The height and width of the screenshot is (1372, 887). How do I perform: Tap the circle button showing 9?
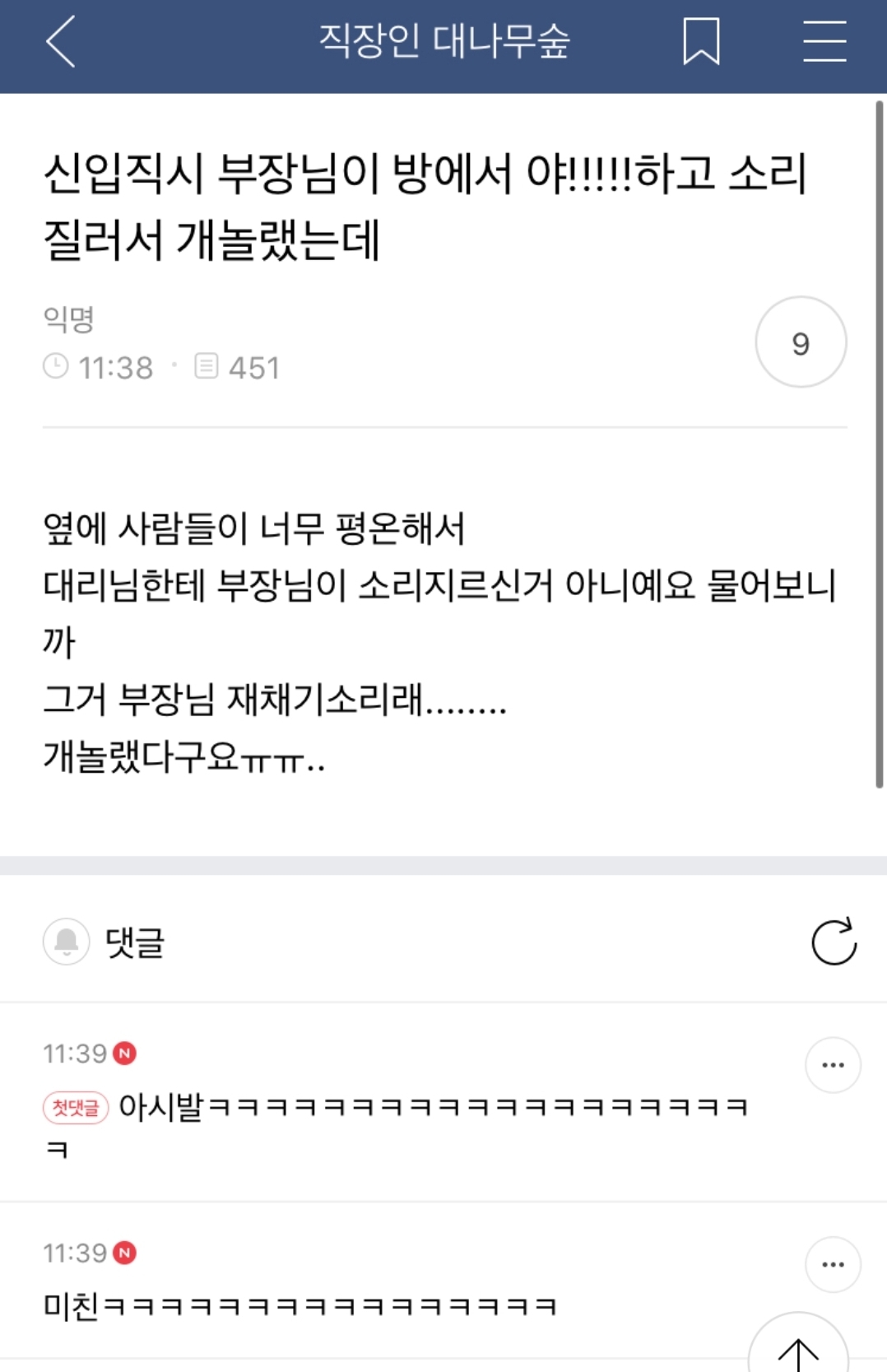tap(801, 342)
